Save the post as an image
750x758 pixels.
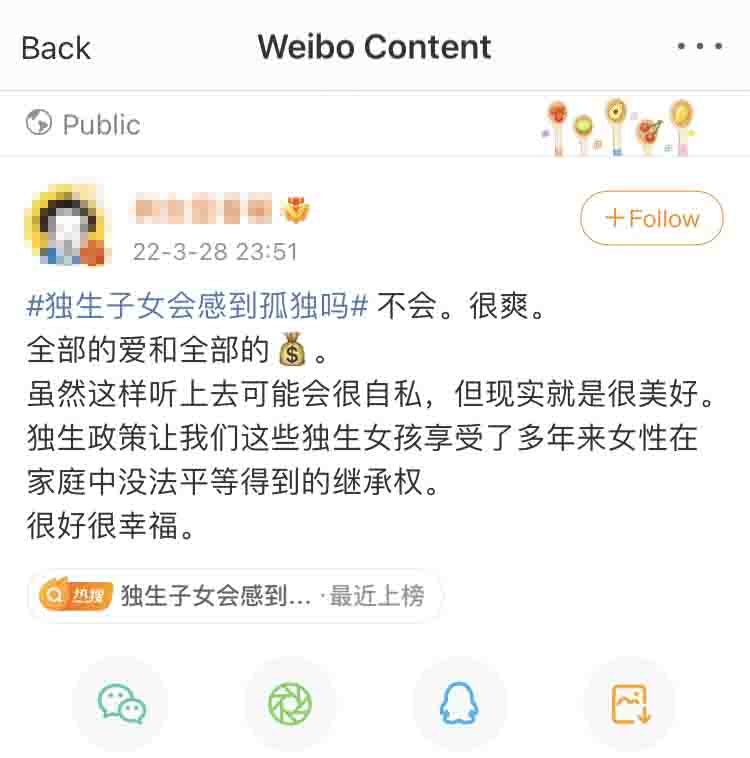[630, 703]
